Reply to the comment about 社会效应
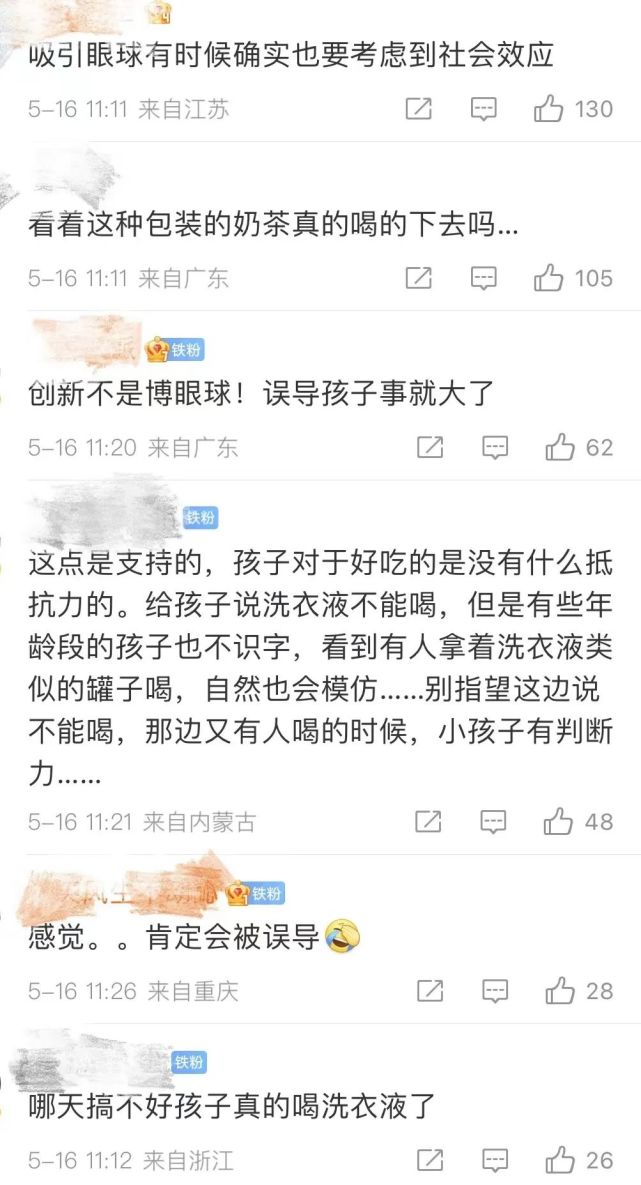This screenshot has width=641, height=1185. (484, 108)
